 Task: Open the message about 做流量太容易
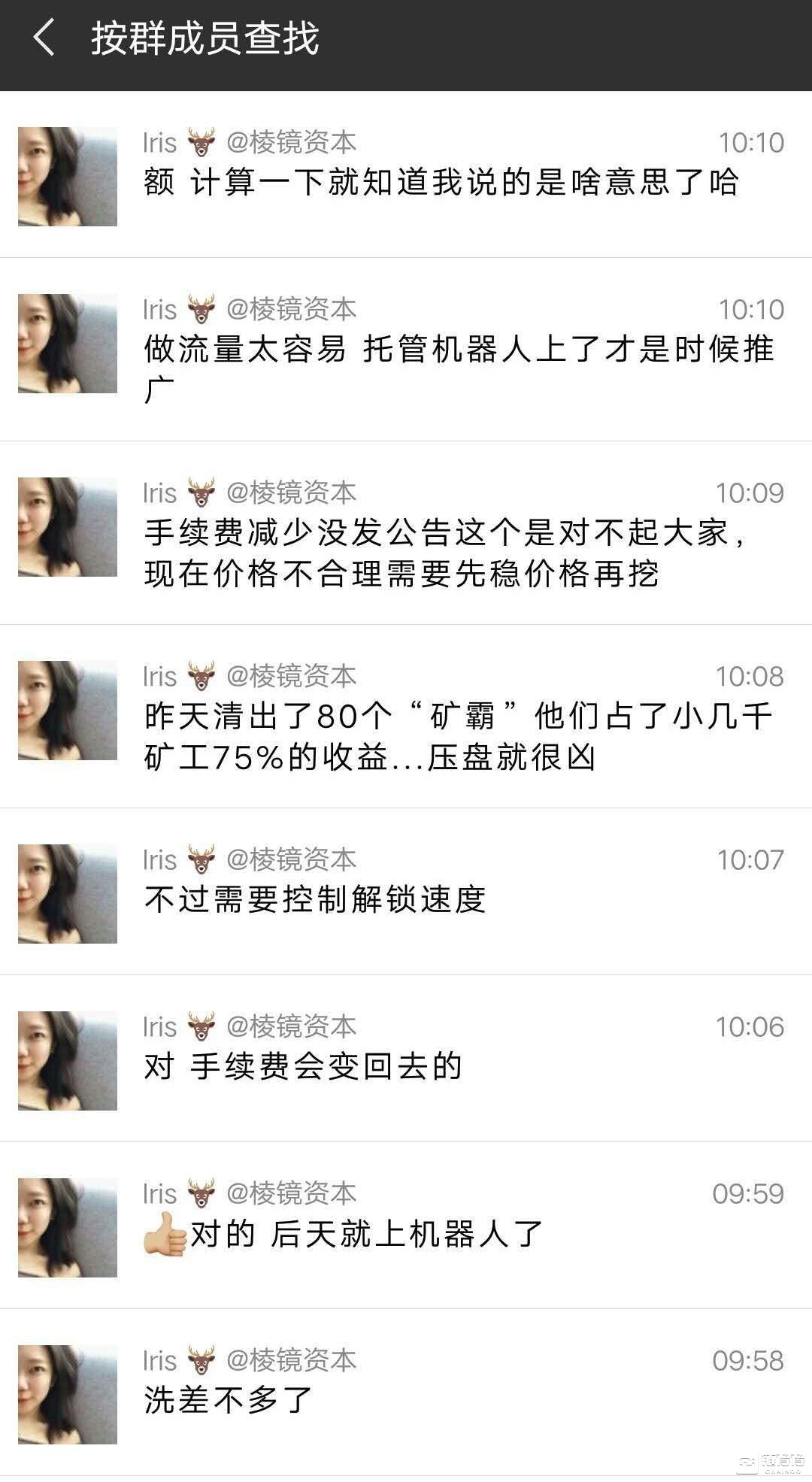point(459,350)
